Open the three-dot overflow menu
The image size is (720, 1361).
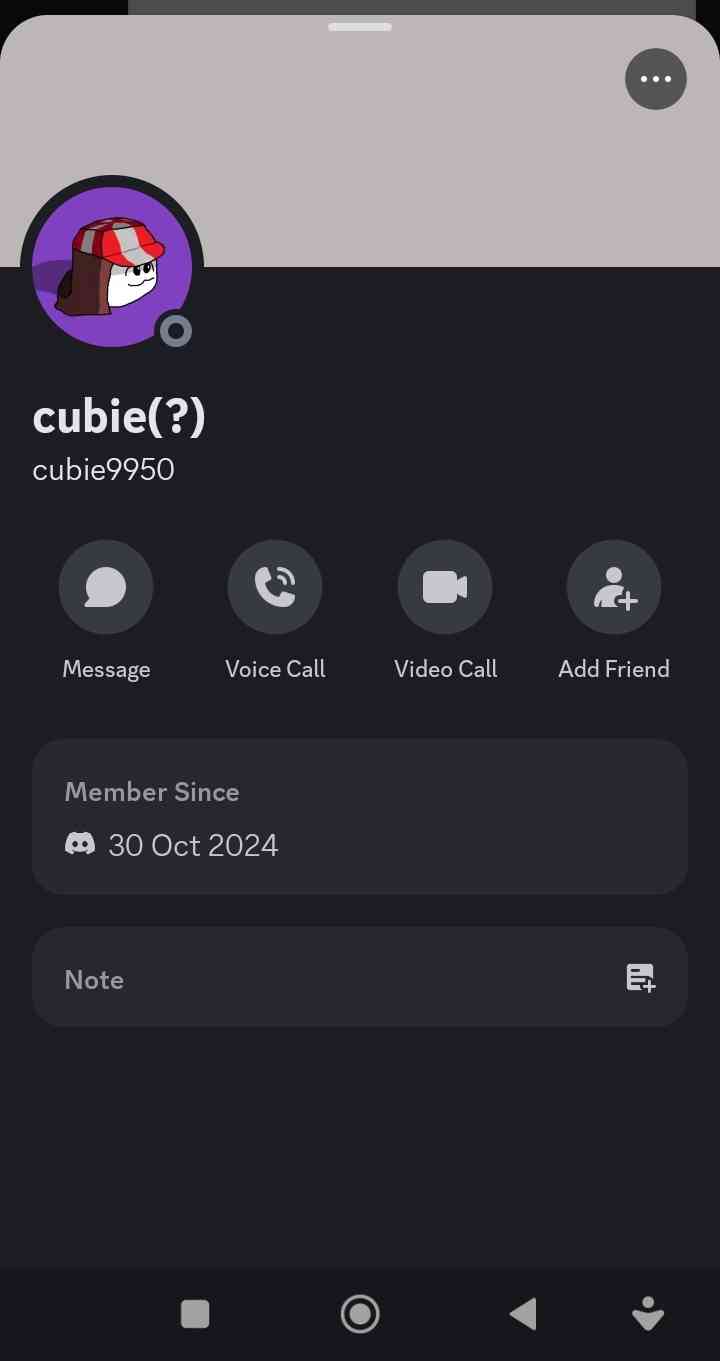[656, 79]
